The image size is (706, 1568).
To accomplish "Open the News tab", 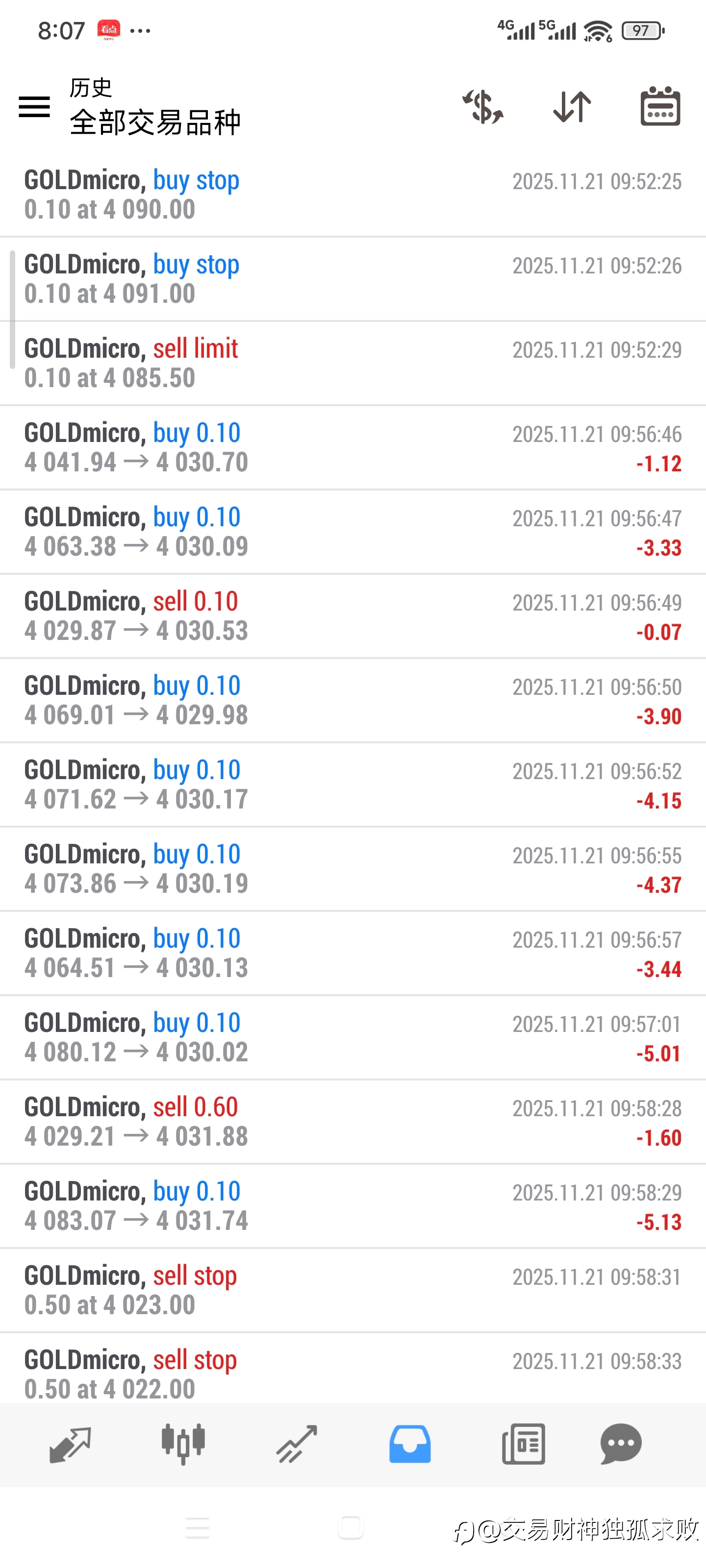I will (523, 1444).
